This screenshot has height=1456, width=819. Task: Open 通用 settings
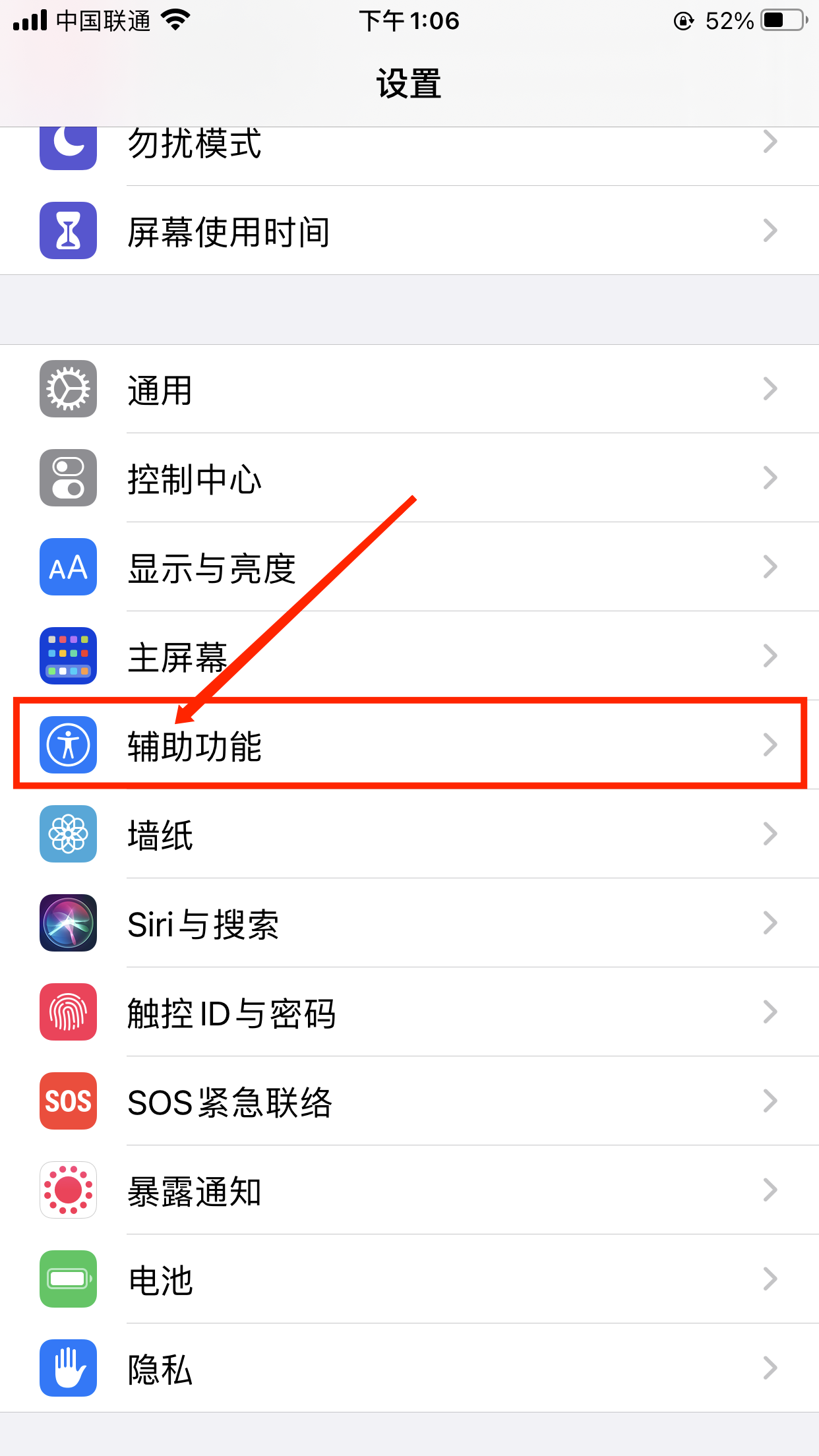[409, 389]
